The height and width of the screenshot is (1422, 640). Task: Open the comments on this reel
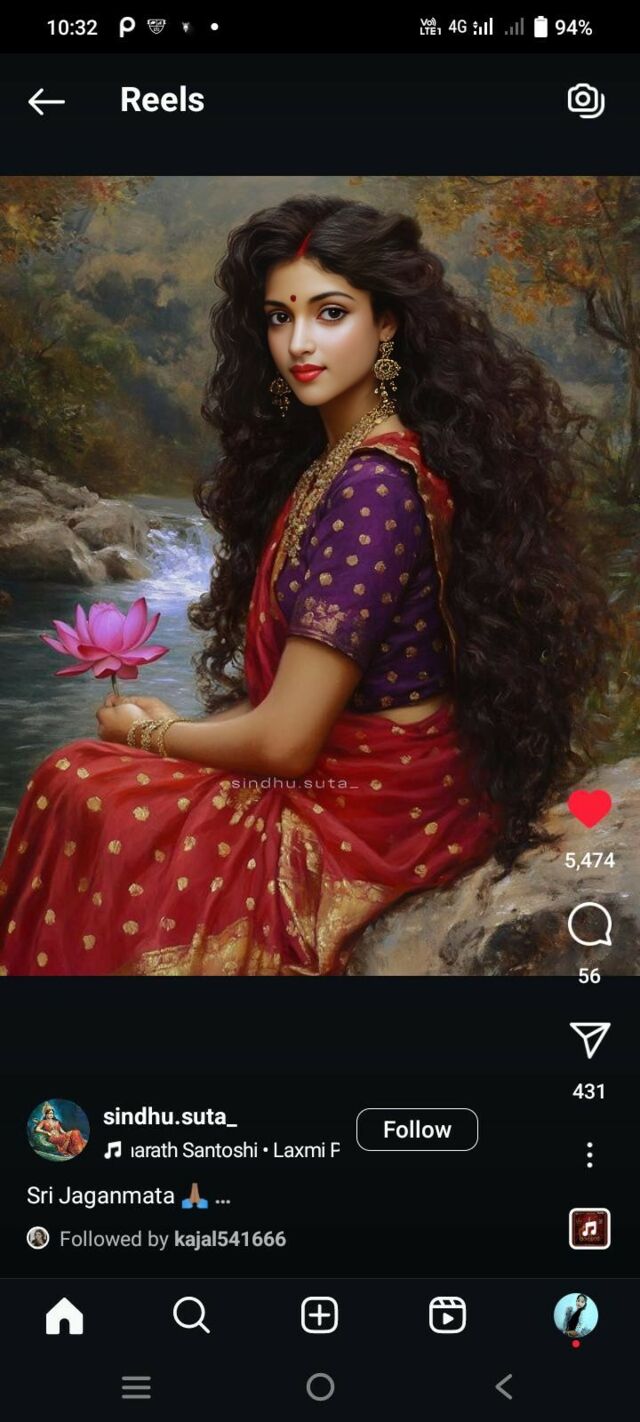[589, 924]
